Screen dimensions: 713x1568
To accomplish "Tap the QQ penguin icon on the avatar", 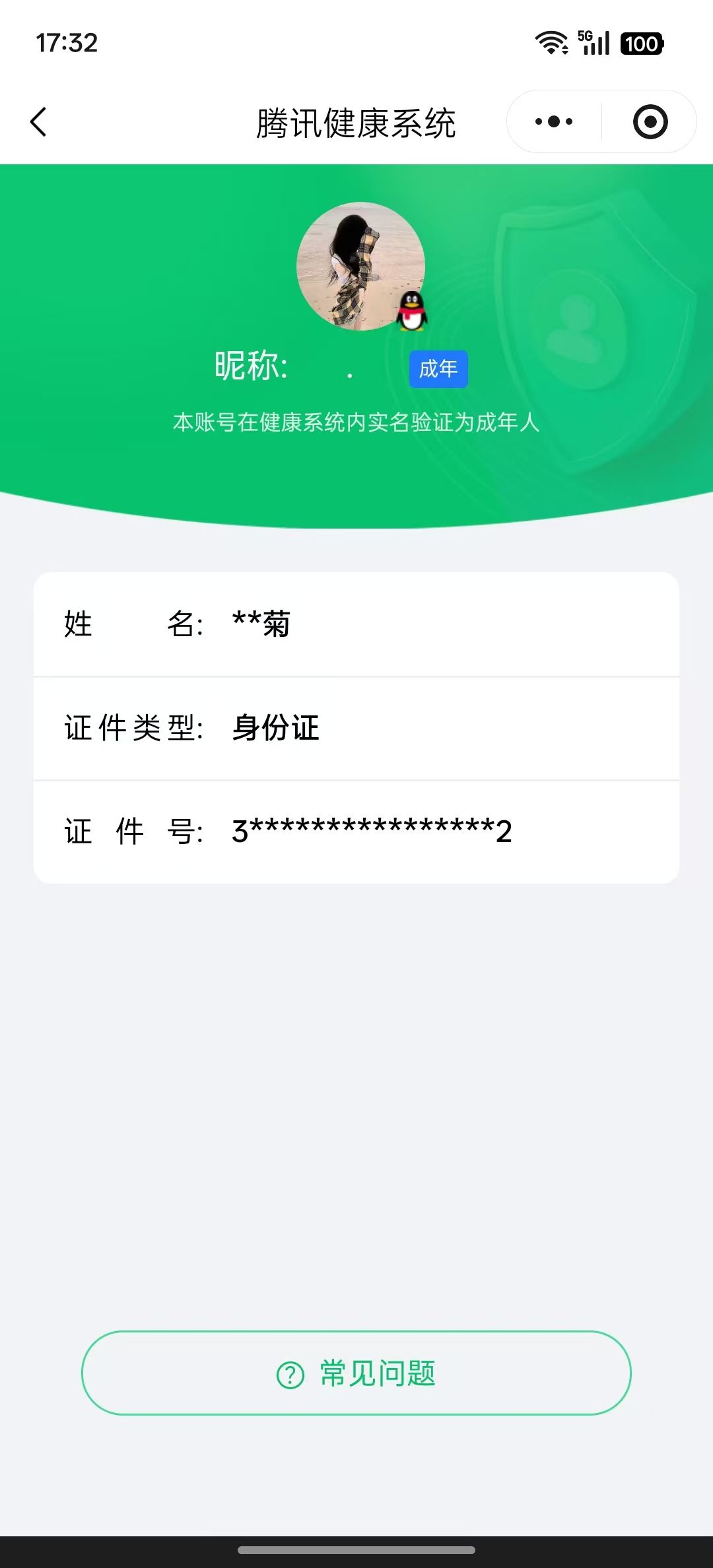I will (410, 310).
